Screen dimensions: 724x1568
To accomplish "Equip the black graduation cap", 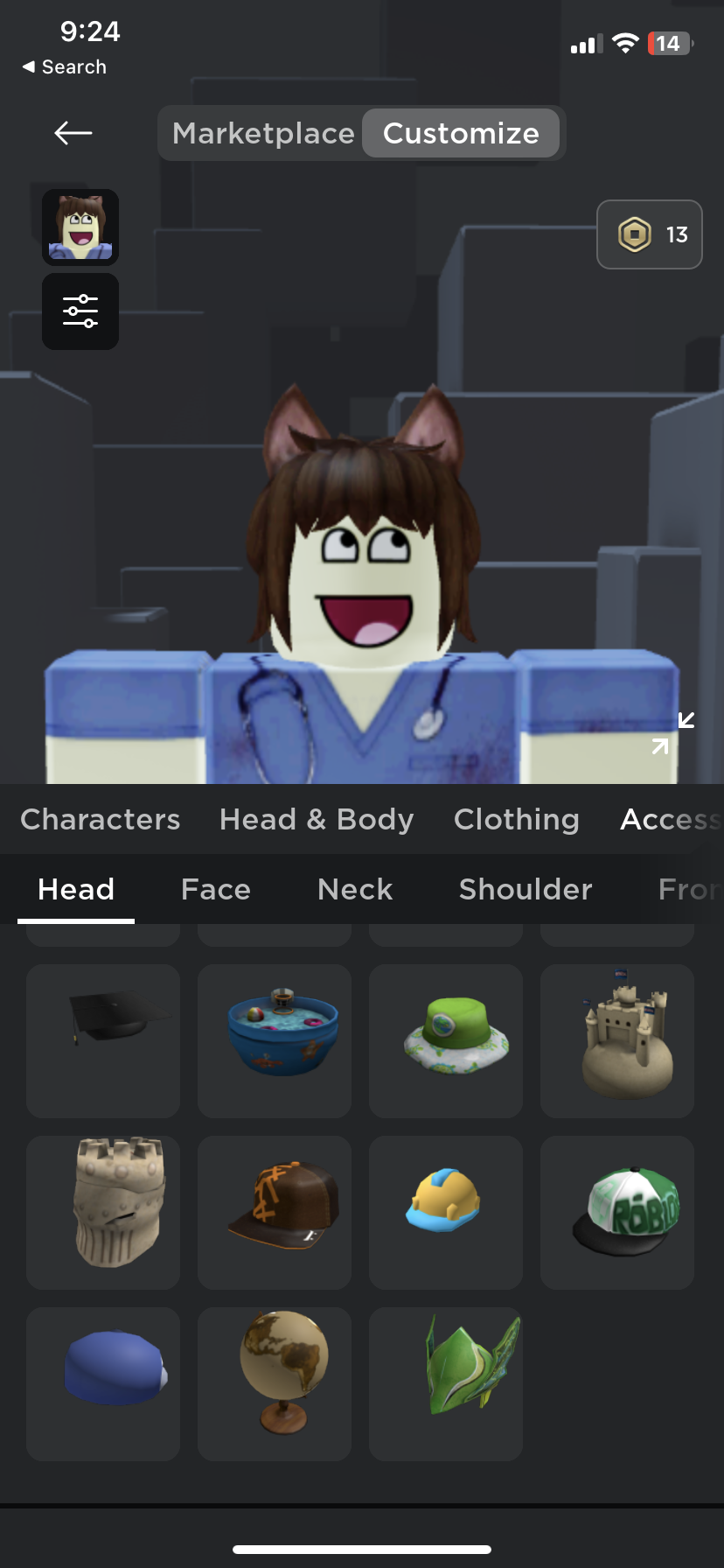I will [x=103, y=1041].
